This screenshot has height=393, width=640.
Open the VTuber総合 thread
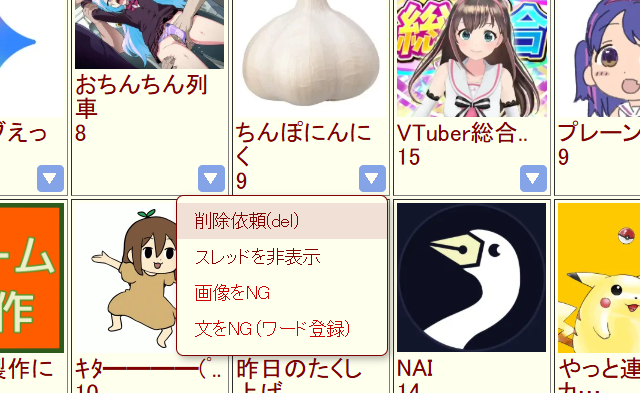(462, 133)
